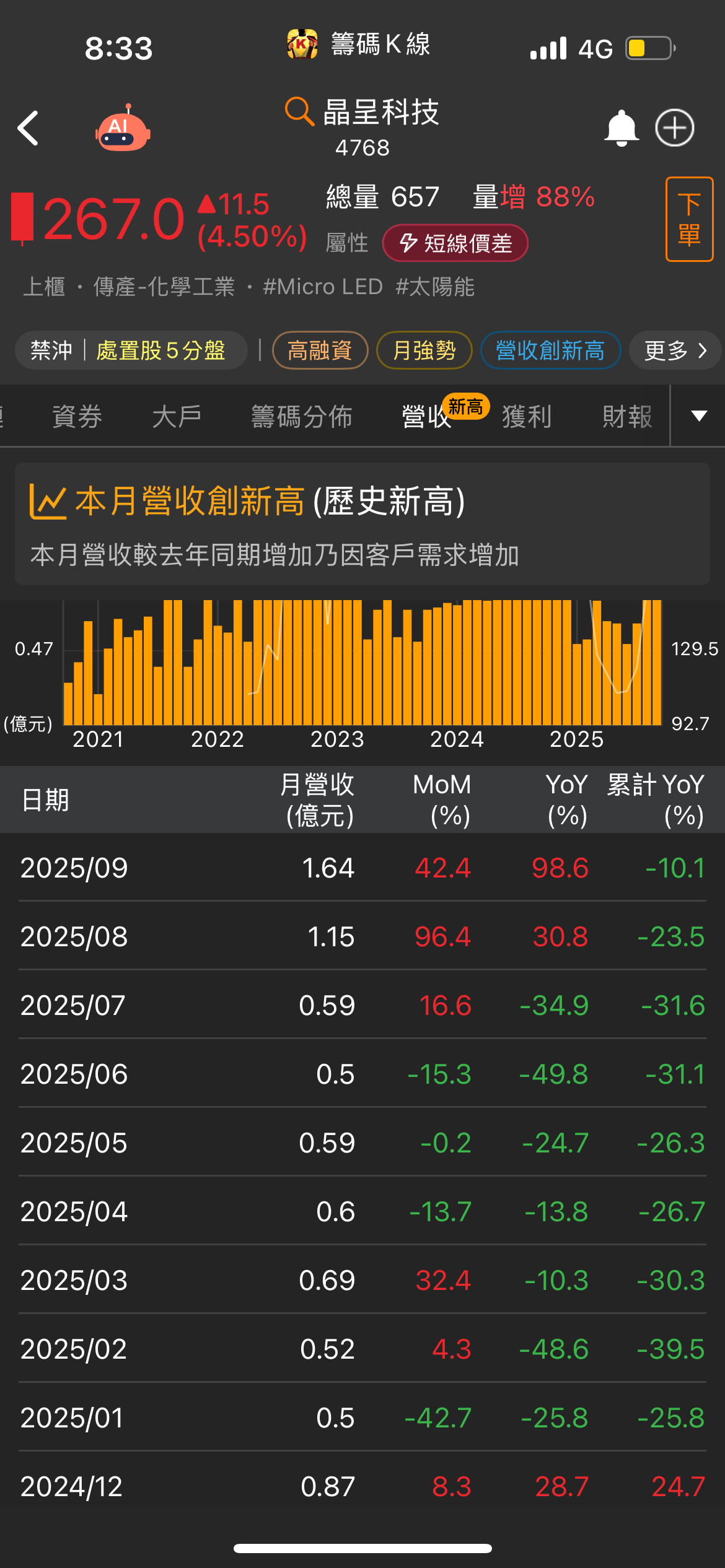Select the 月強勢 chip
Viewport: 725px width, 1568px height.
[x=424, y=351]
